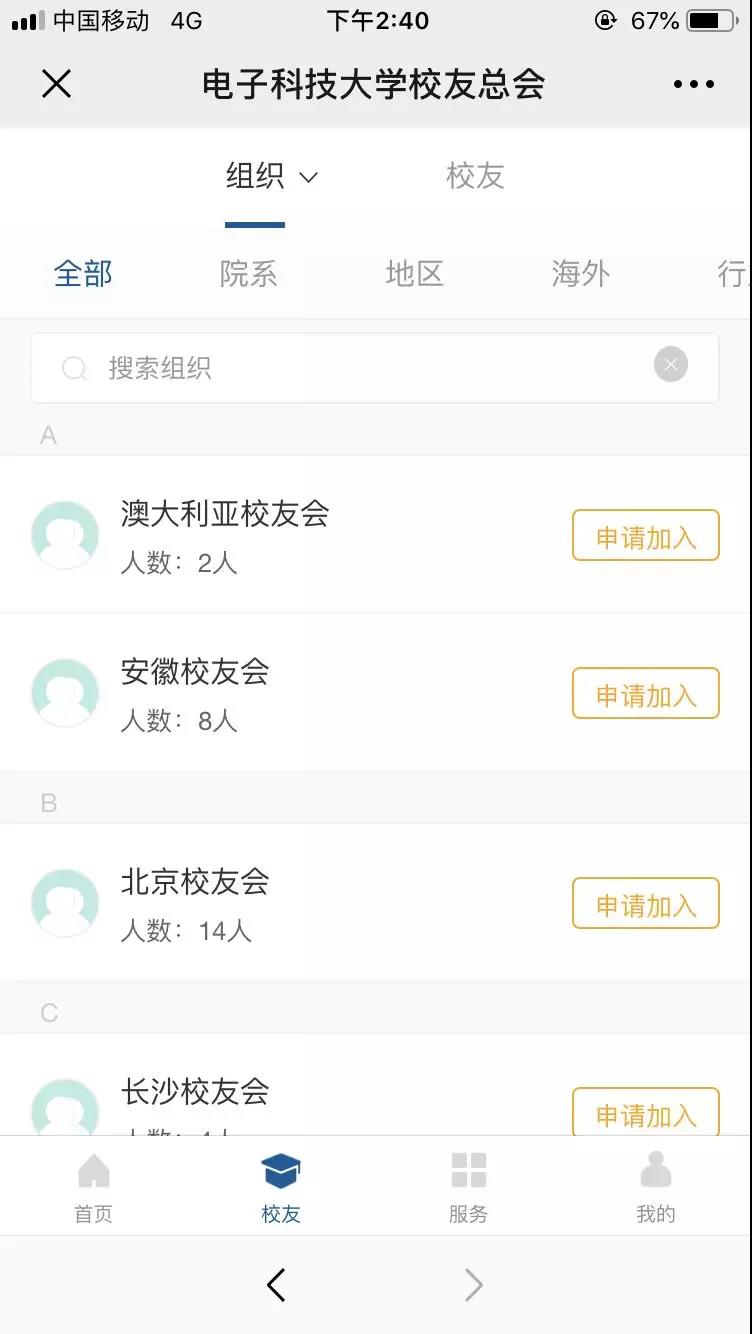This screenshot has width=752, height=1334.
Task: Expand the 组织 dropdown
Action: 271,176
